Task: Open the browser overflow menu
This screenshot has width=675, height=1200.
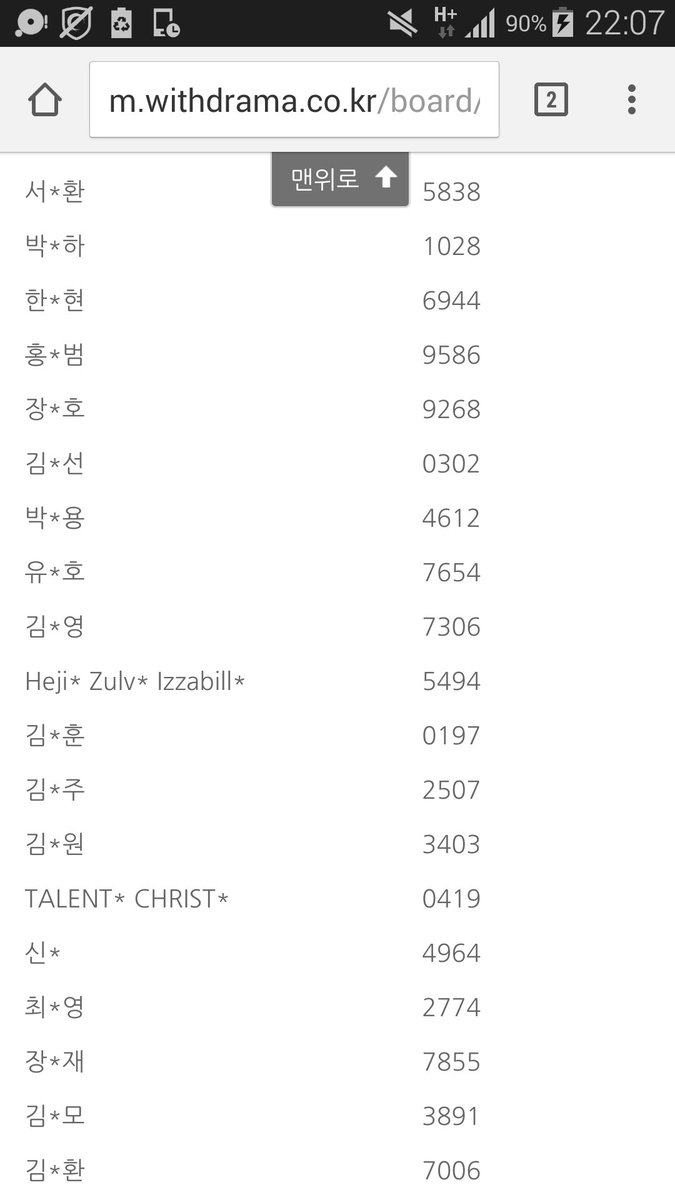Action: point(631,100)
